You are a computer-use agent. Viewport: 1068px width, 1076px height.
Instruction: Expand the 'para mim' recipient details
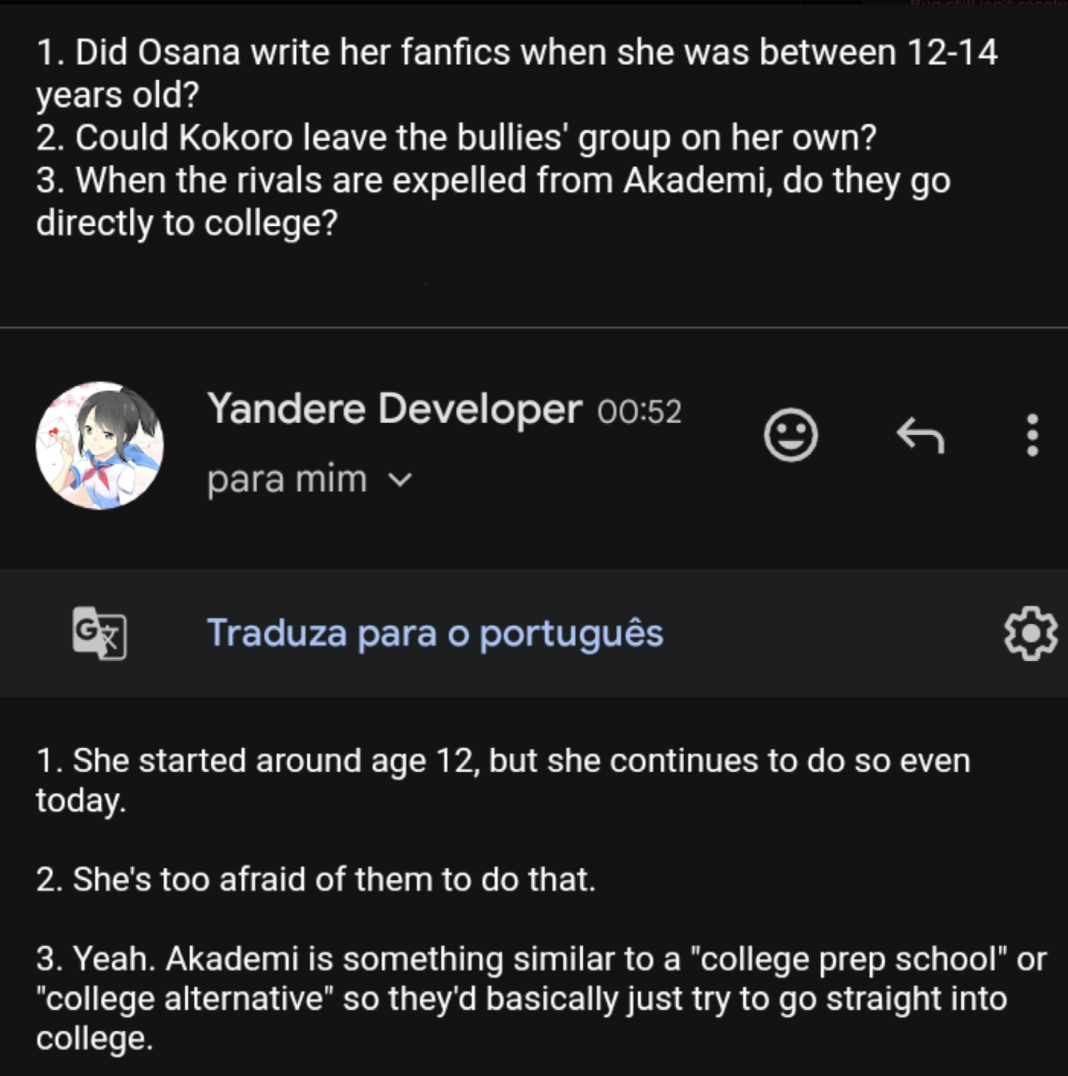point(398,480)
